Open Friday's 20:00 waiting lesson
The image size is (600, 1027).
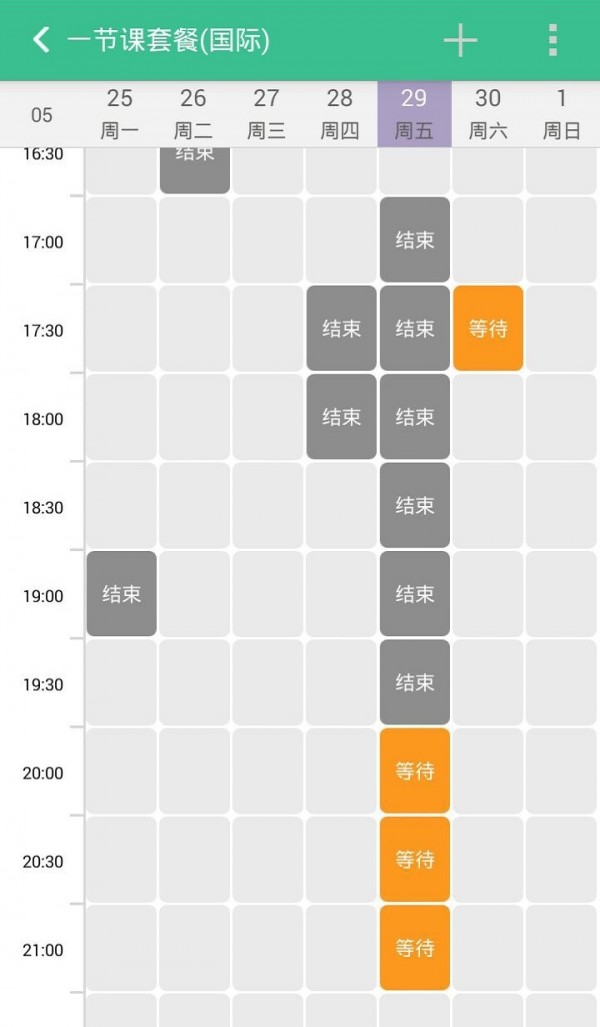tap(415, 771)
